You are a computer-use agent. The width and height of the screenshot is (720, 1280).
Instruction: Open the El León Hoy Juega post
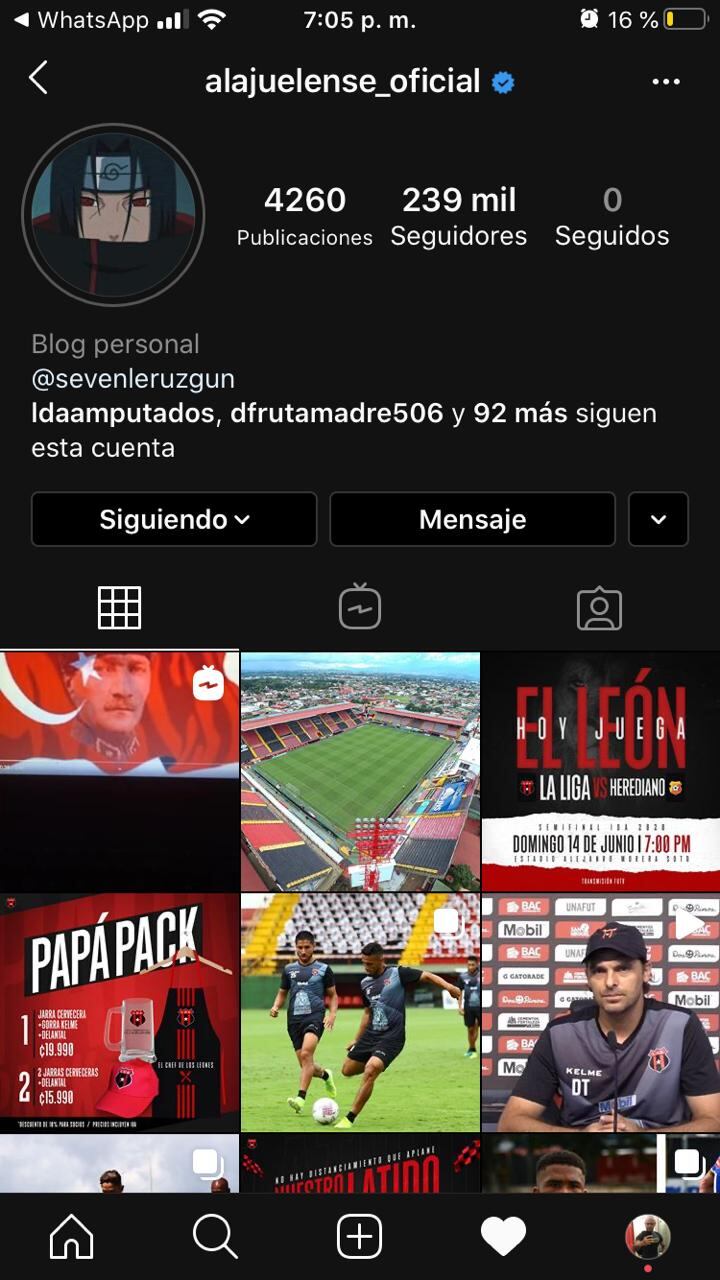[600, 771]
